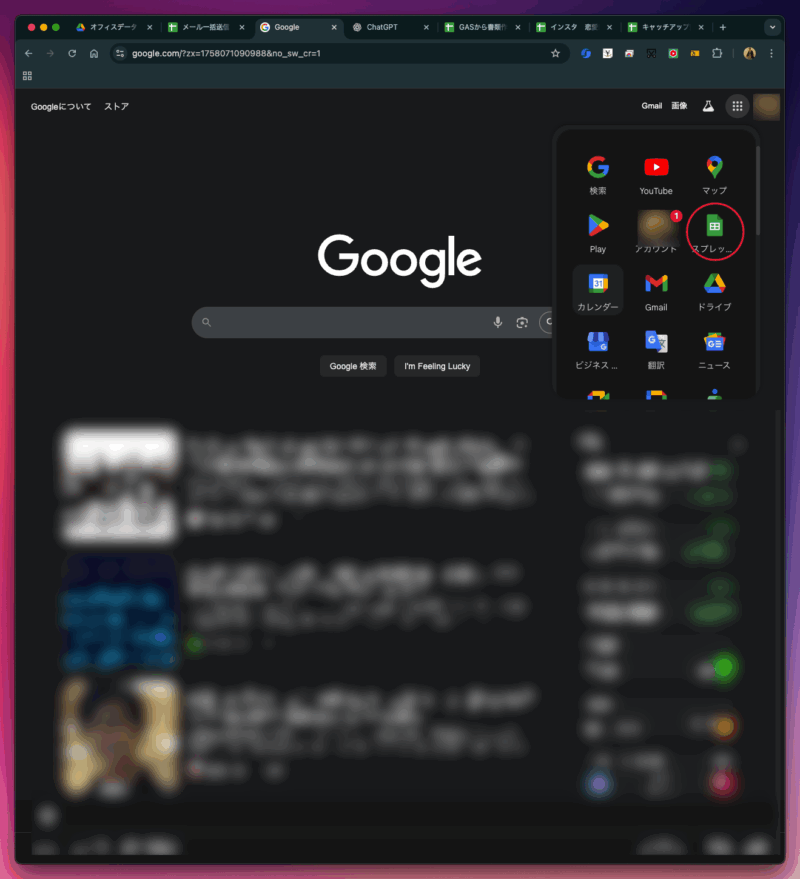This screenshot has height=879, width=800.
Task: Open the Googleについて link
Action: click(61, 106)
